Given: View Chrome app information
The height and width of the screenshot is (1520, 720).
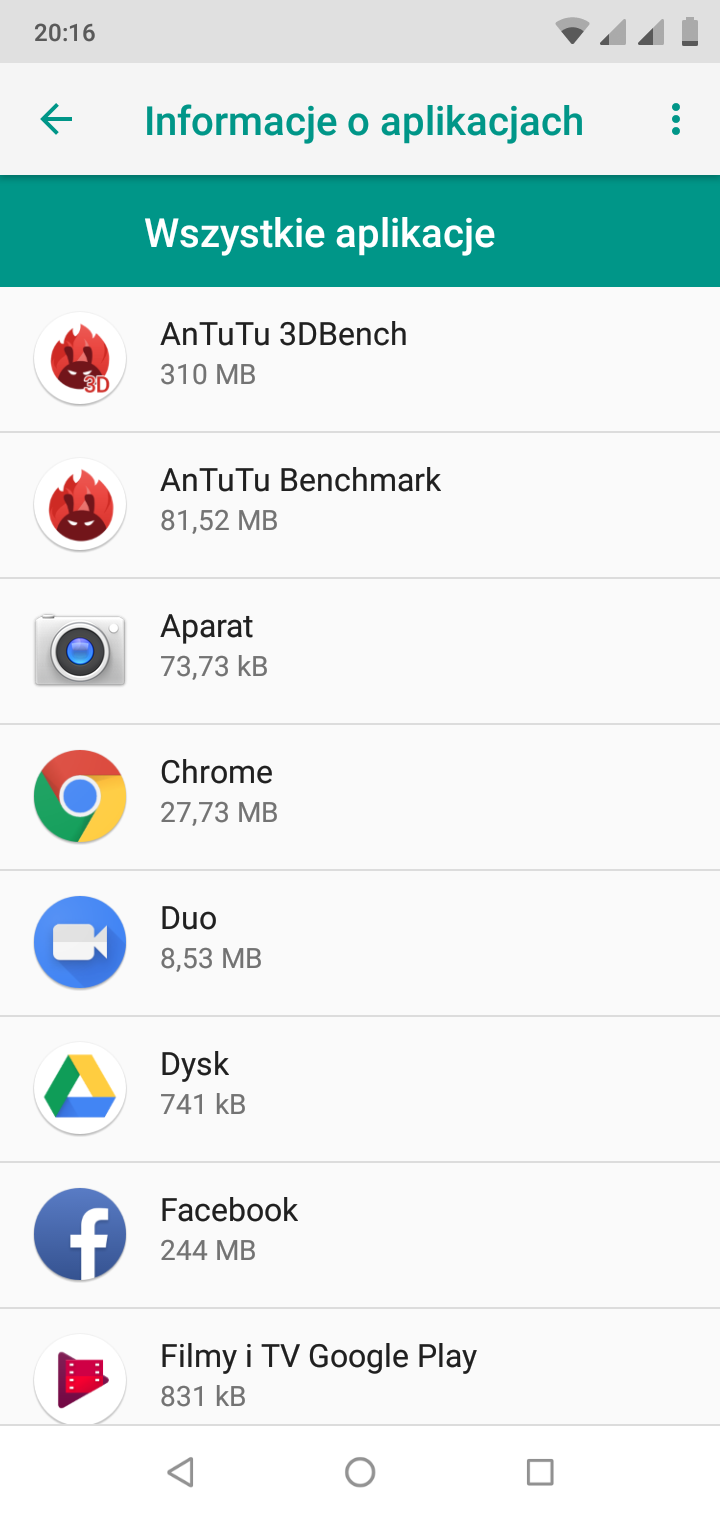Looking at the screenshot, I should (x=360, y=797).
